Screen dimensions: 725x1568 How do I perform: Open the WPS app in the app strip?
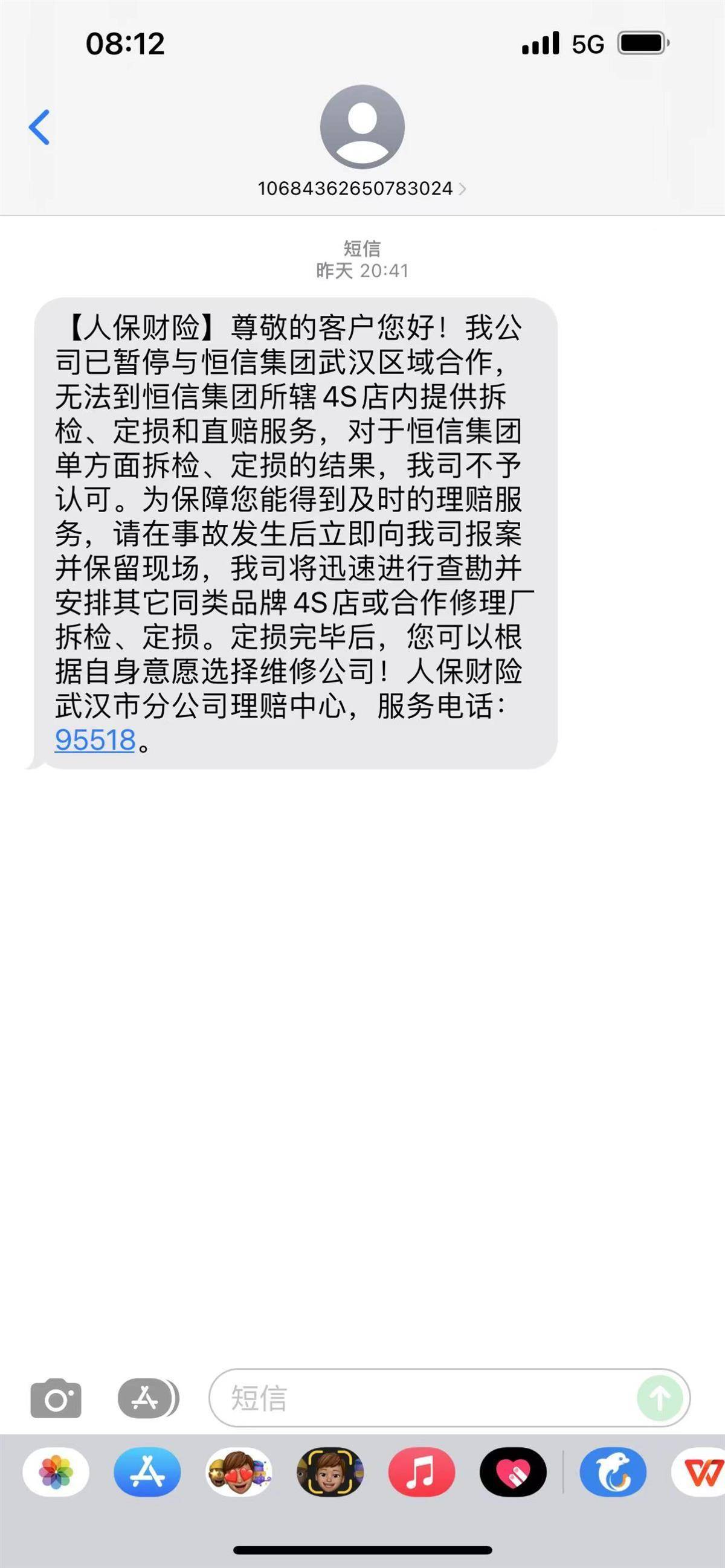pos(701,1472)
